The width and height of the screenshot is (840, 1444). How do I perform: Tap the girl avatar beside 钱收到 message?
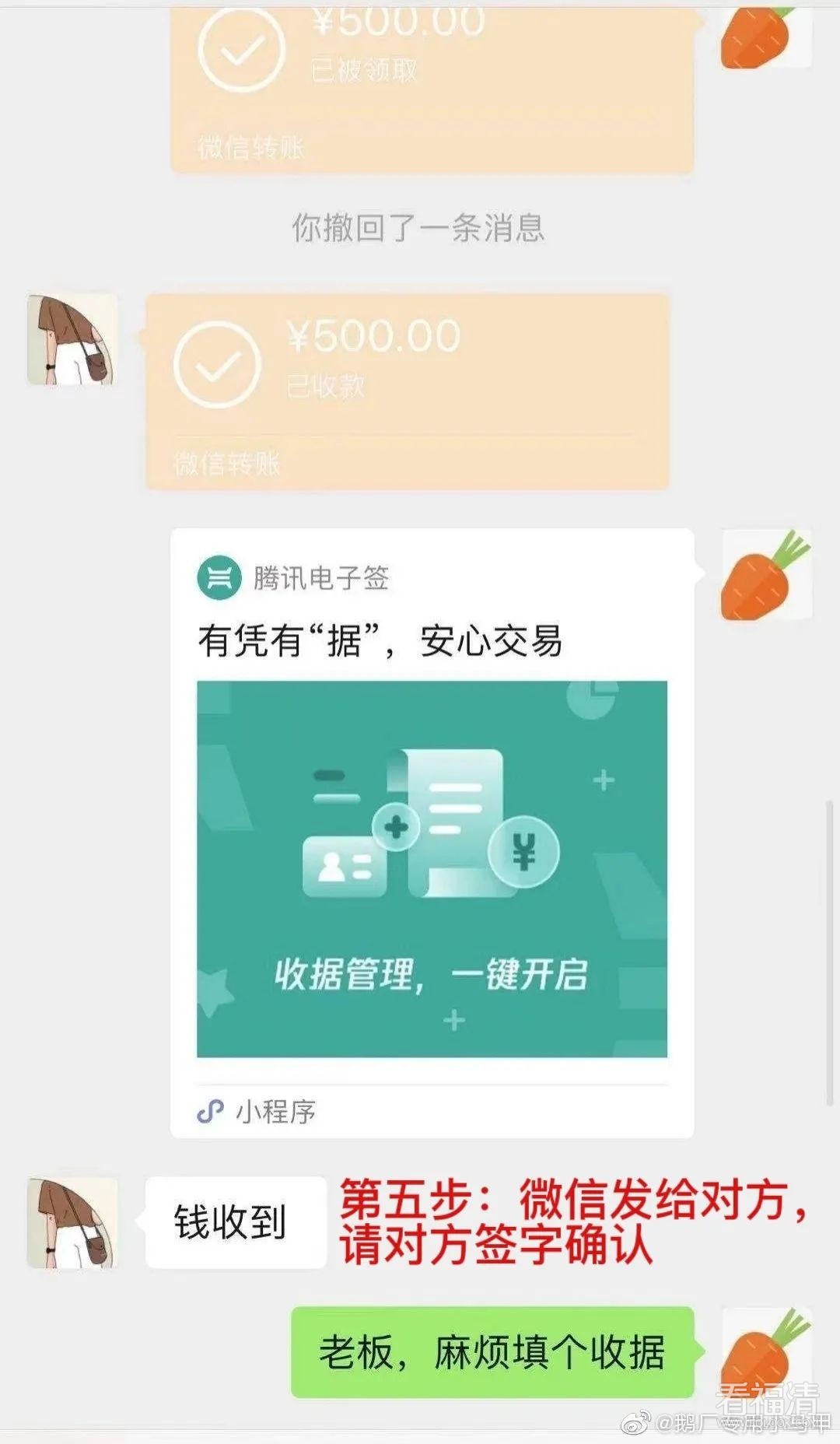[72, 1222]
